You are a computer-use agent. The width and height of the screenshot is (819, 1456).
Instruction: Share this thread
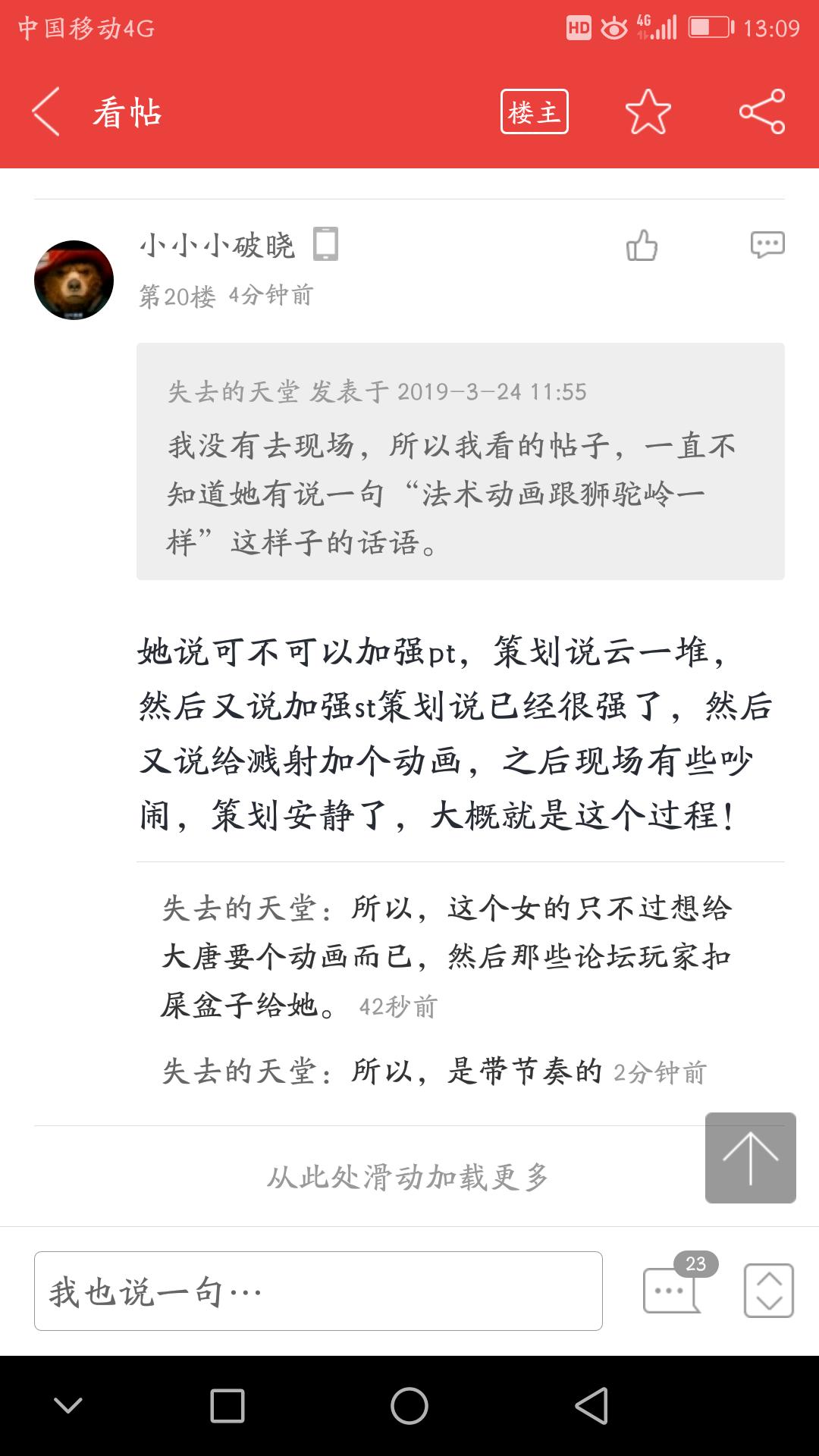[762, 112]
